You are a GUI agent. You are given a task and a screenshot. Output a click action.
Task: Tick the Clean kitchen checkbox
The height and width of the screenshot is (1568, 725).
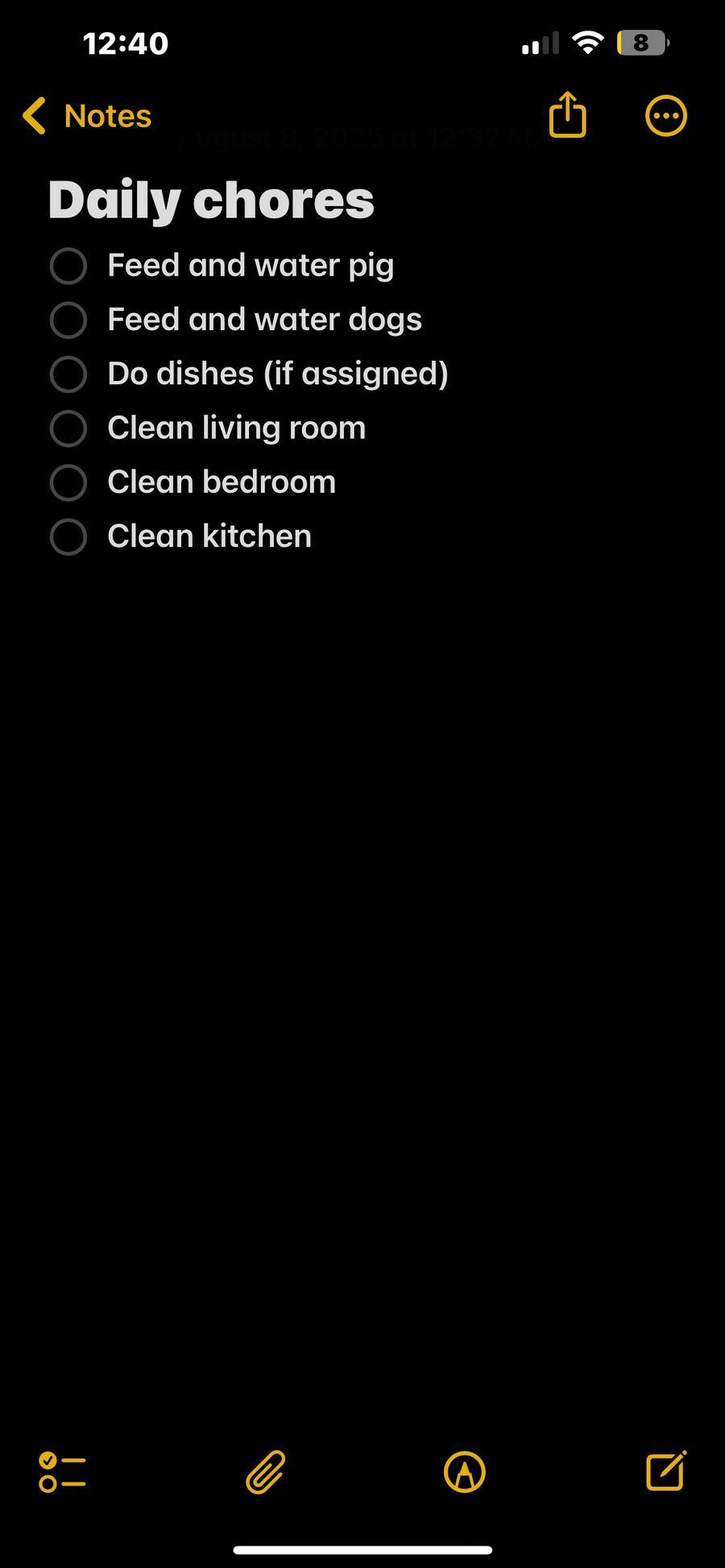point(68,537)
